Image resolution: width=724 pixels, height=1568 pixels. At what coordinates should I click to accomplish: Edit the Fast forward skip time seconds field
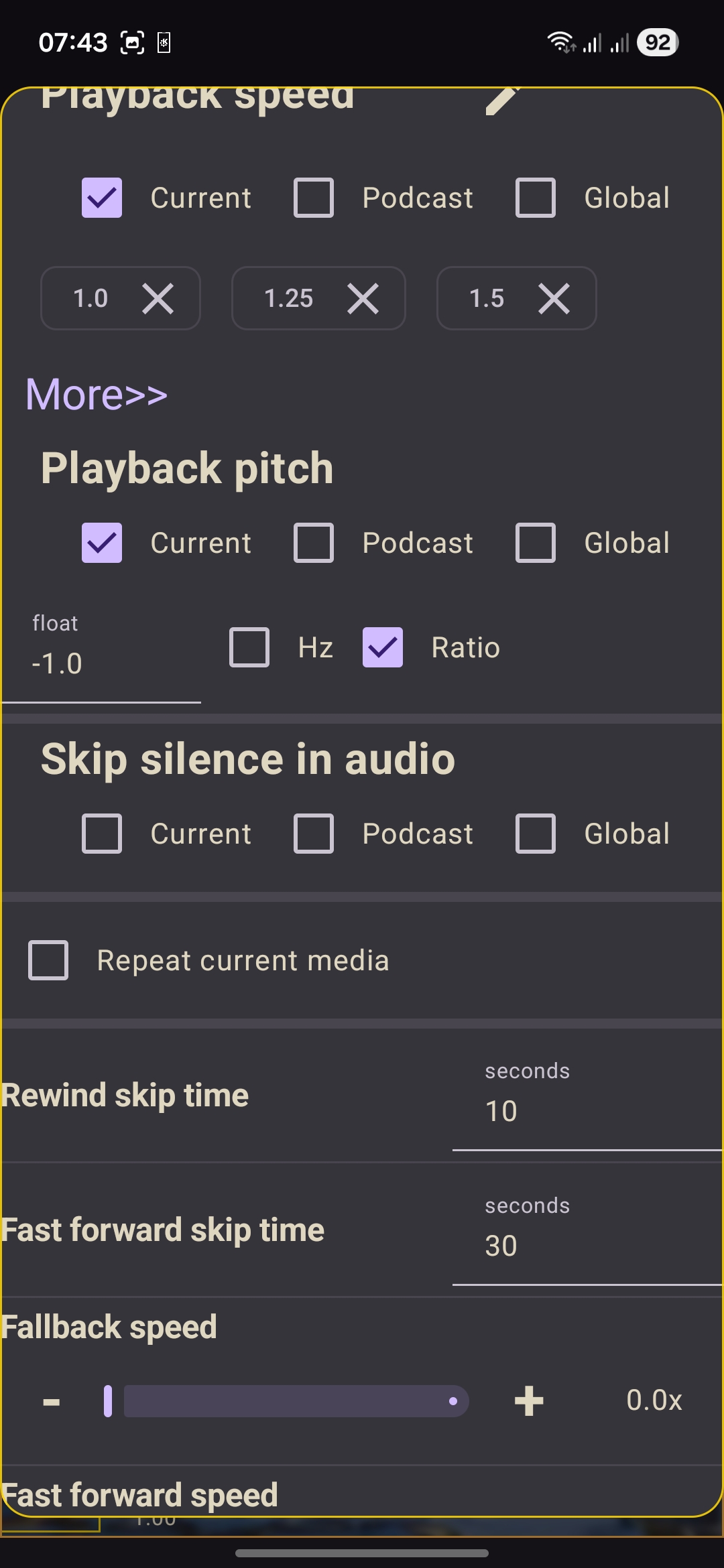coord(587,1231)
